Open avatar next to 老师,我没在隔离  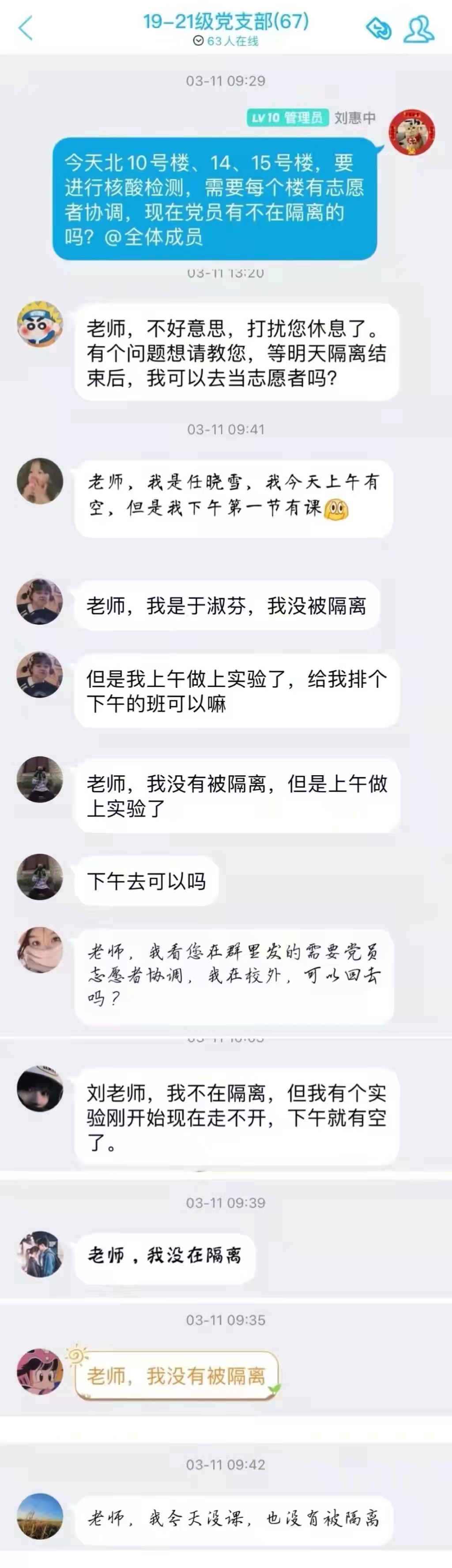point(40,1254)
